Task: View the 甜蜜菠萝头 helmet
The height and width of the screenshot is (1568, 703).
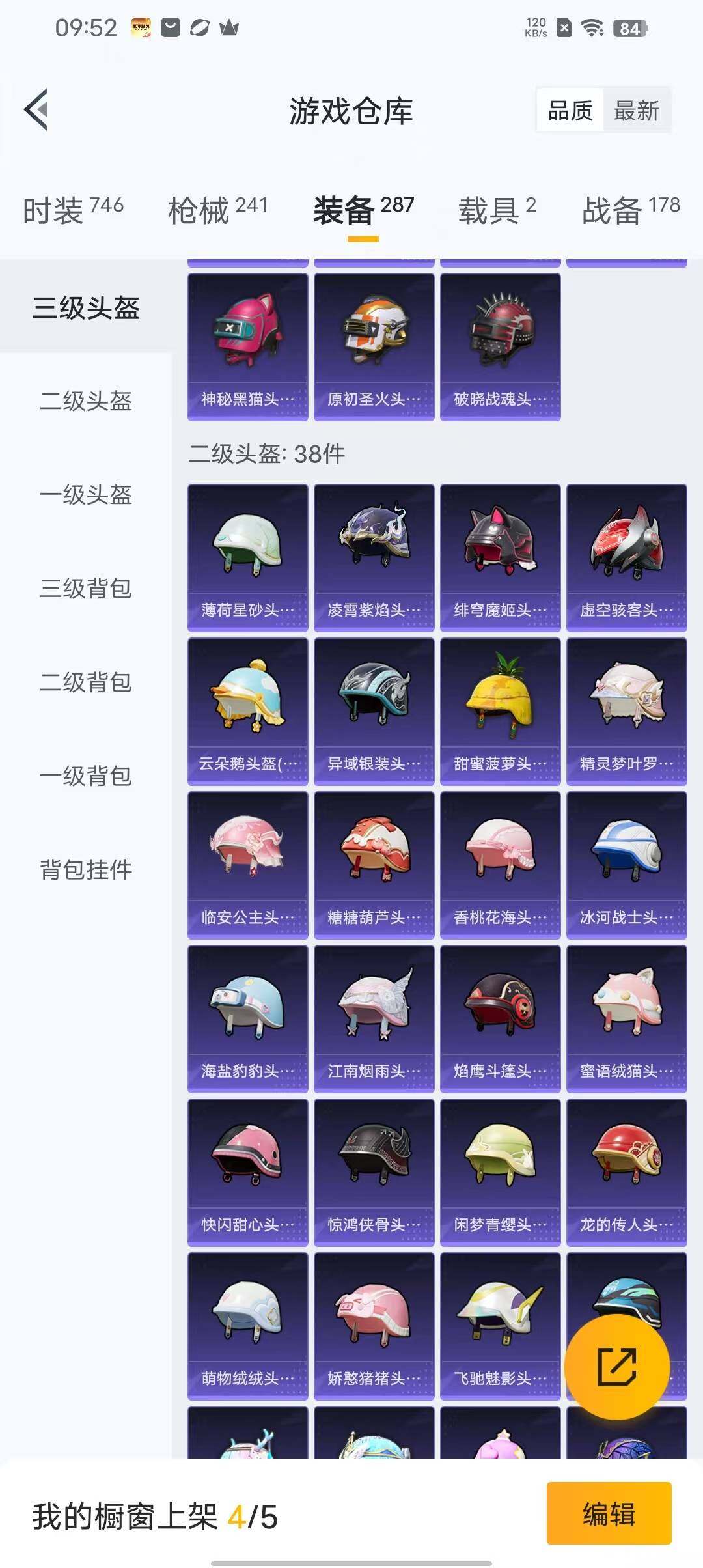Action: coord(500,711)
